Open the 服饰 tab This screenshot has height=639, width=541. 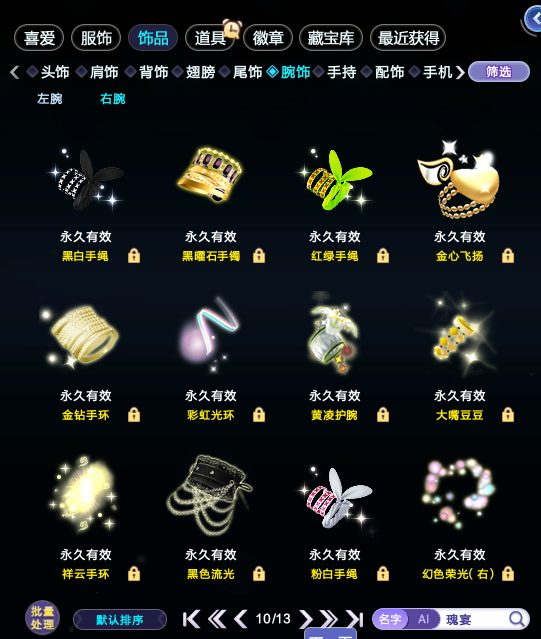(96, 38)
